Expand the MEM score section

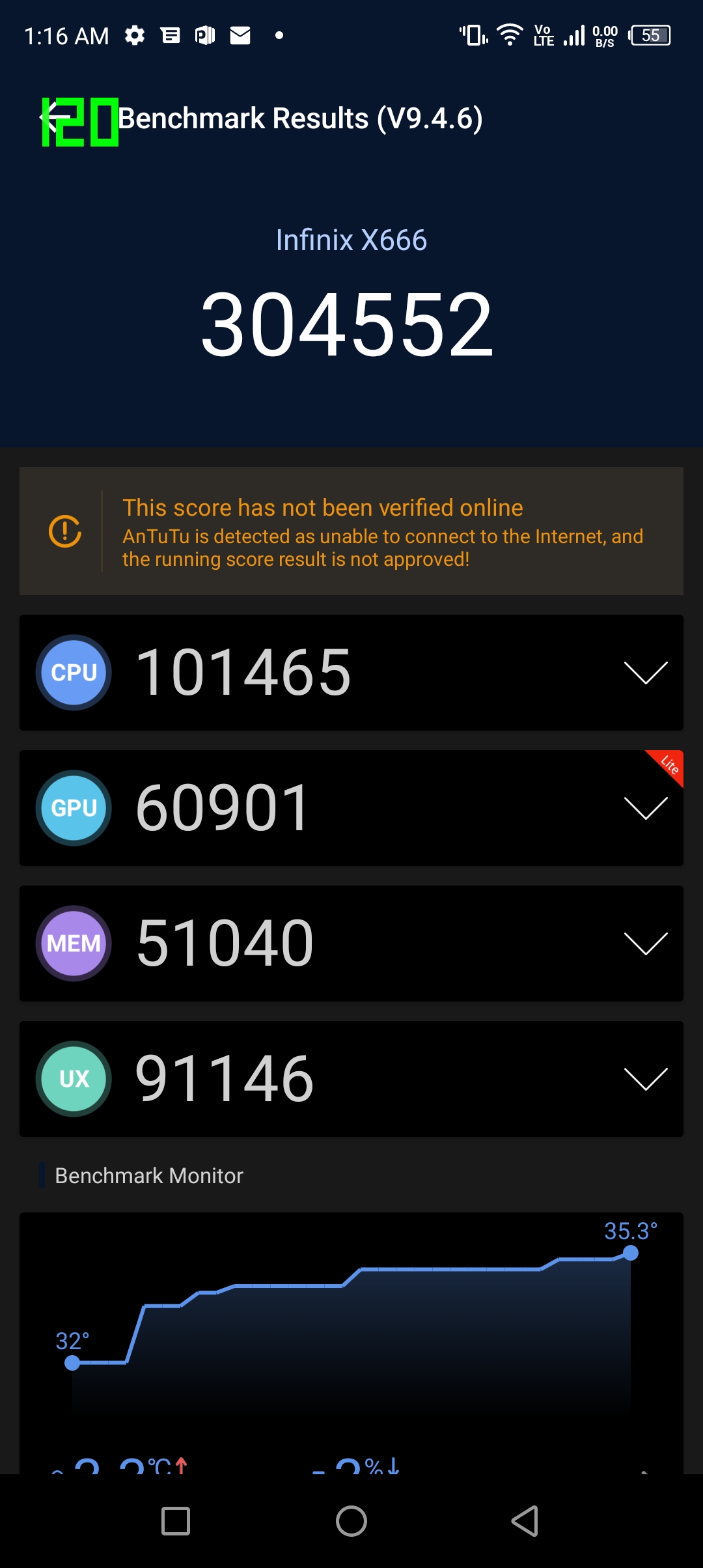(x=645, y=944)
